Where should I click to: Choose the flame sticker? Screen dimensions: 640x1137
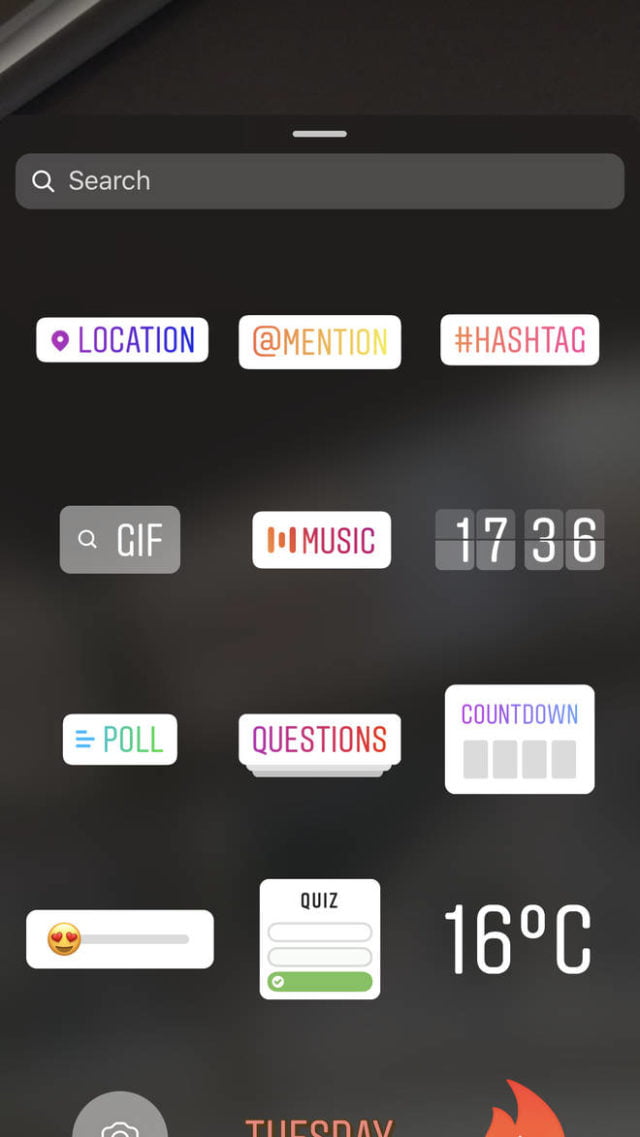520,1115
